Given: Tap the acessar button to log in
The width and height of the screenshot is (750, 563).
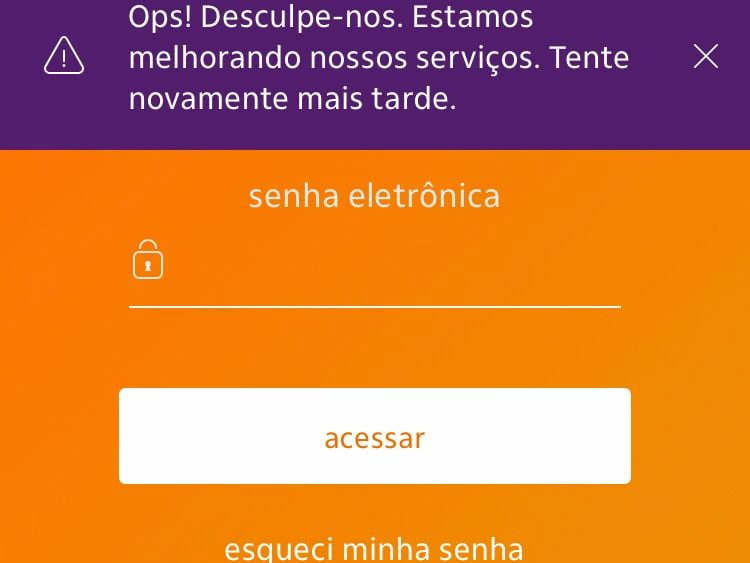Looking at the screenshot, I should tap(375, 437).
